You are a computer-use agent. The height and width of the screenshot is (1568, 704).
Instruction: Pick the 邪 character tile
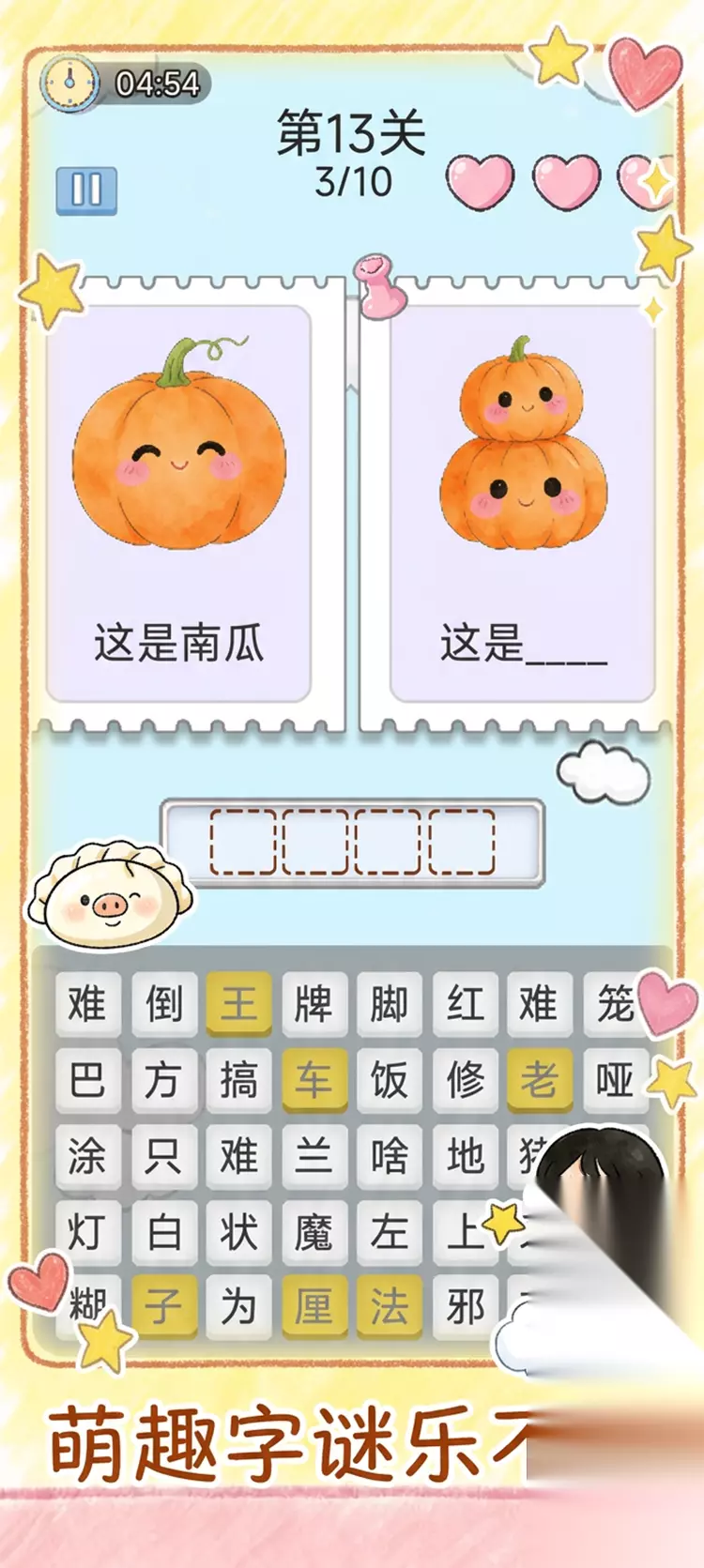465,1306
